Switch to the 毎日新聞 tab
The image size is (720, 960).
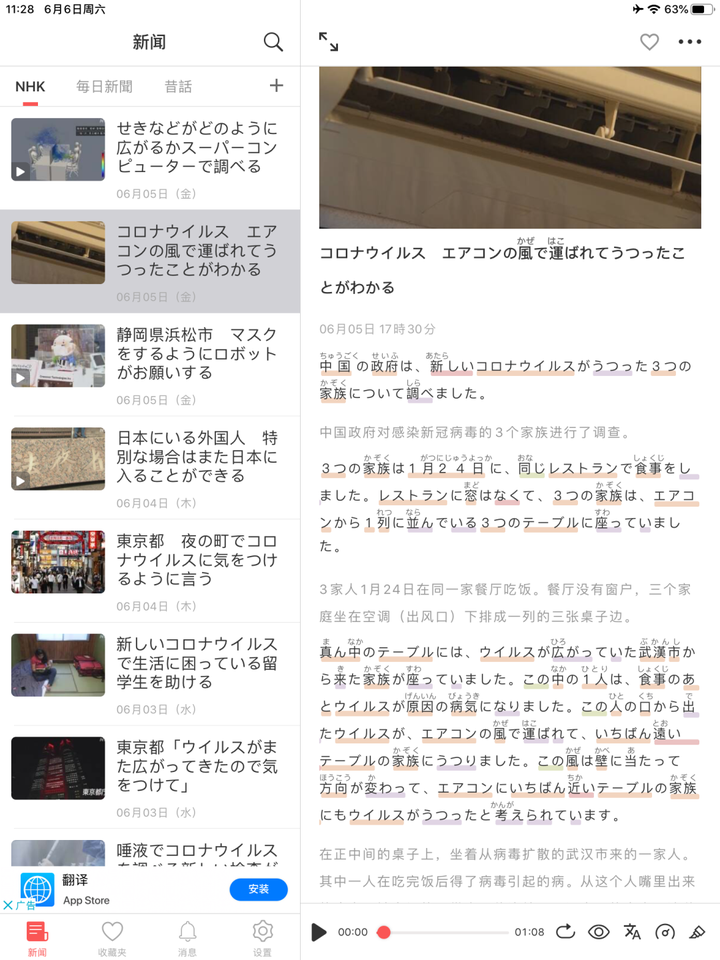104,87
